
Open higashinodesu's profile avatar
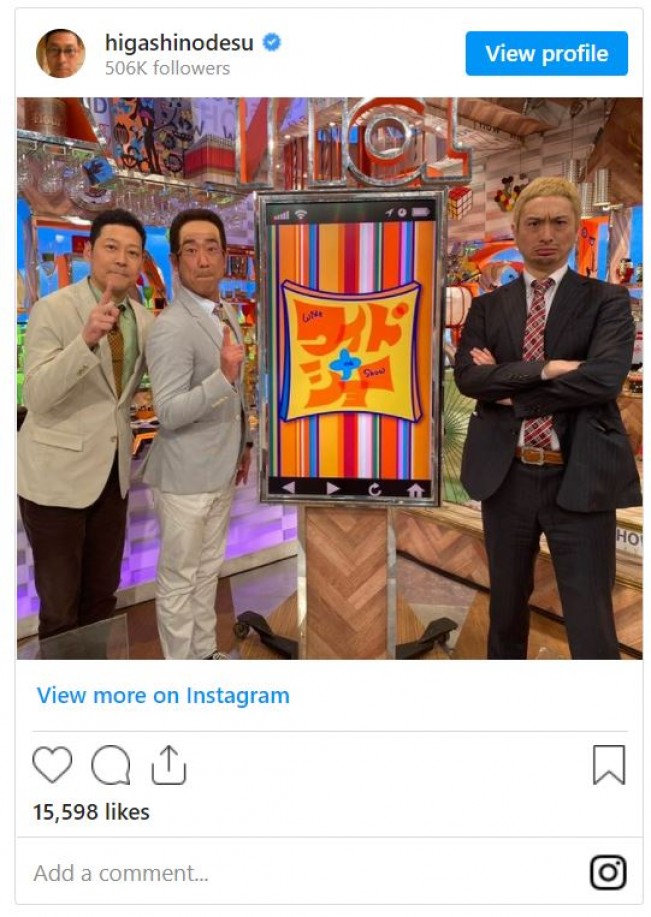click(x=61, y=54)
